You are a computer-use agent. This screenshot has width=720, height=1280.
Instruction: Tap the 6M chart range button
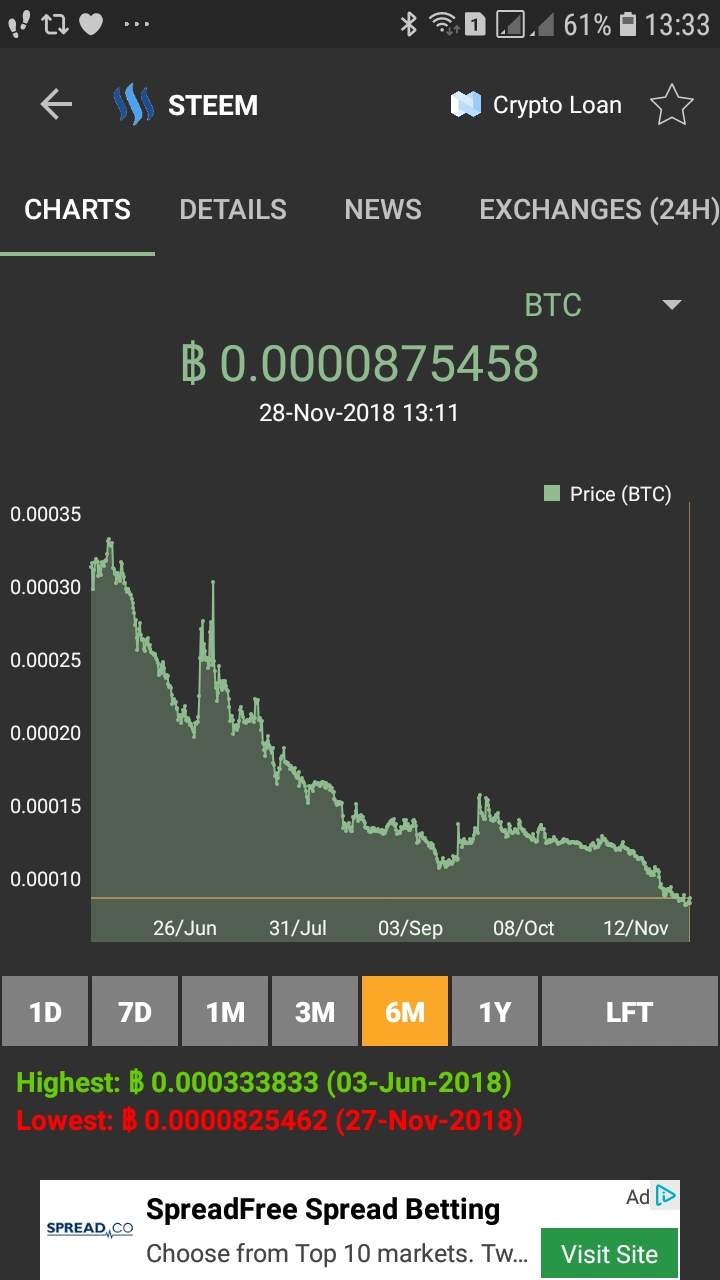coord(405,1012)
